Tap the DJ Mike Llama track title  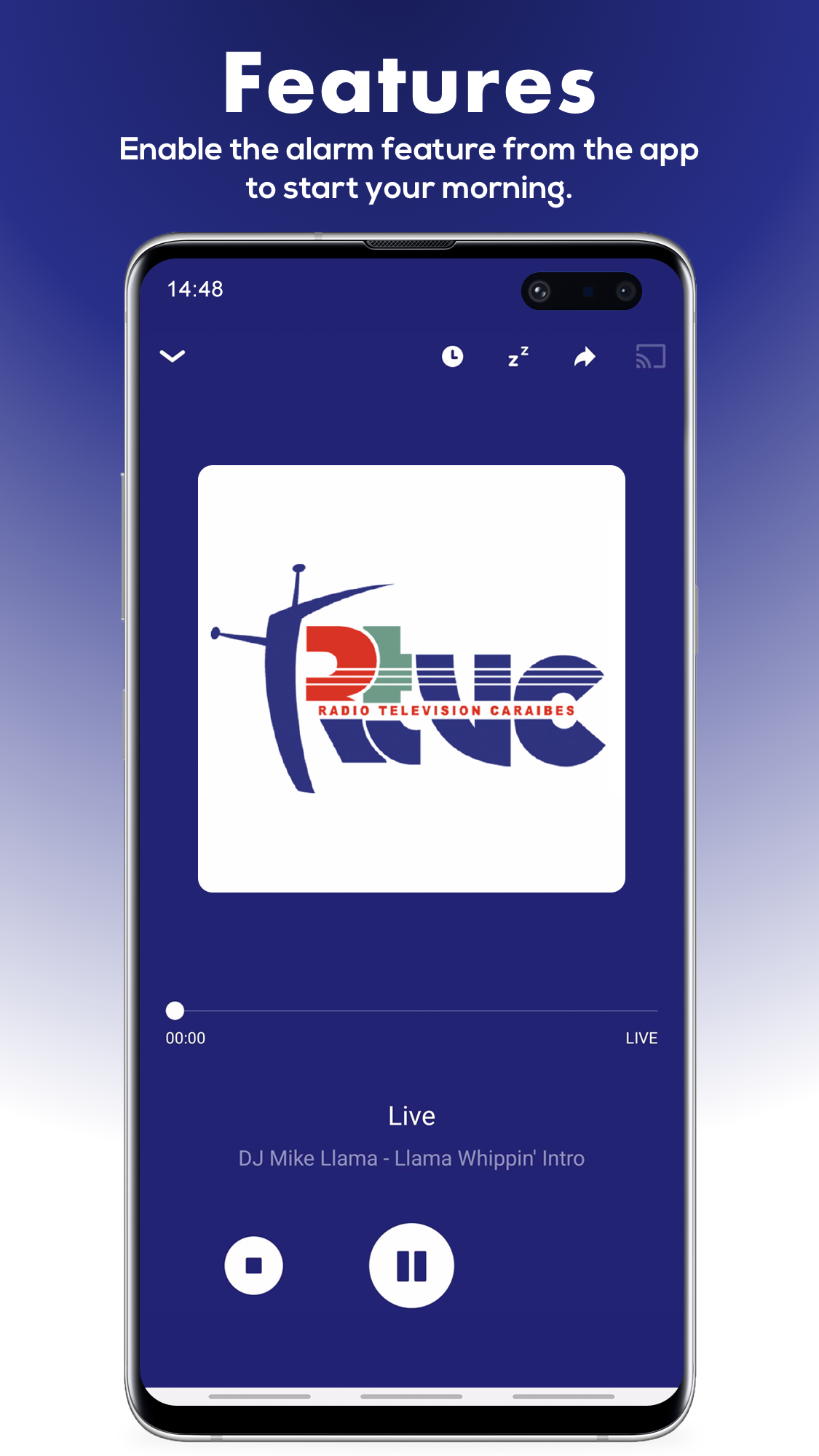pyautogui.click(x=412, y=1158)
